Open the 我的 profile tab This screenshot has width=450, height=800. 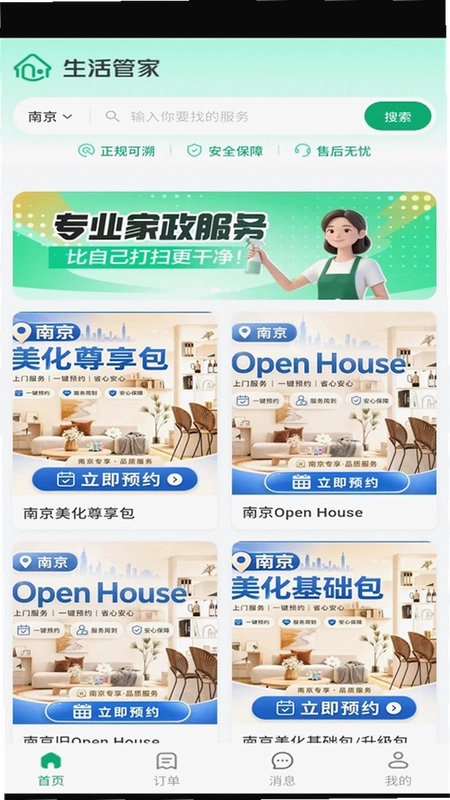pyautogui.click(x=398, y=769)
